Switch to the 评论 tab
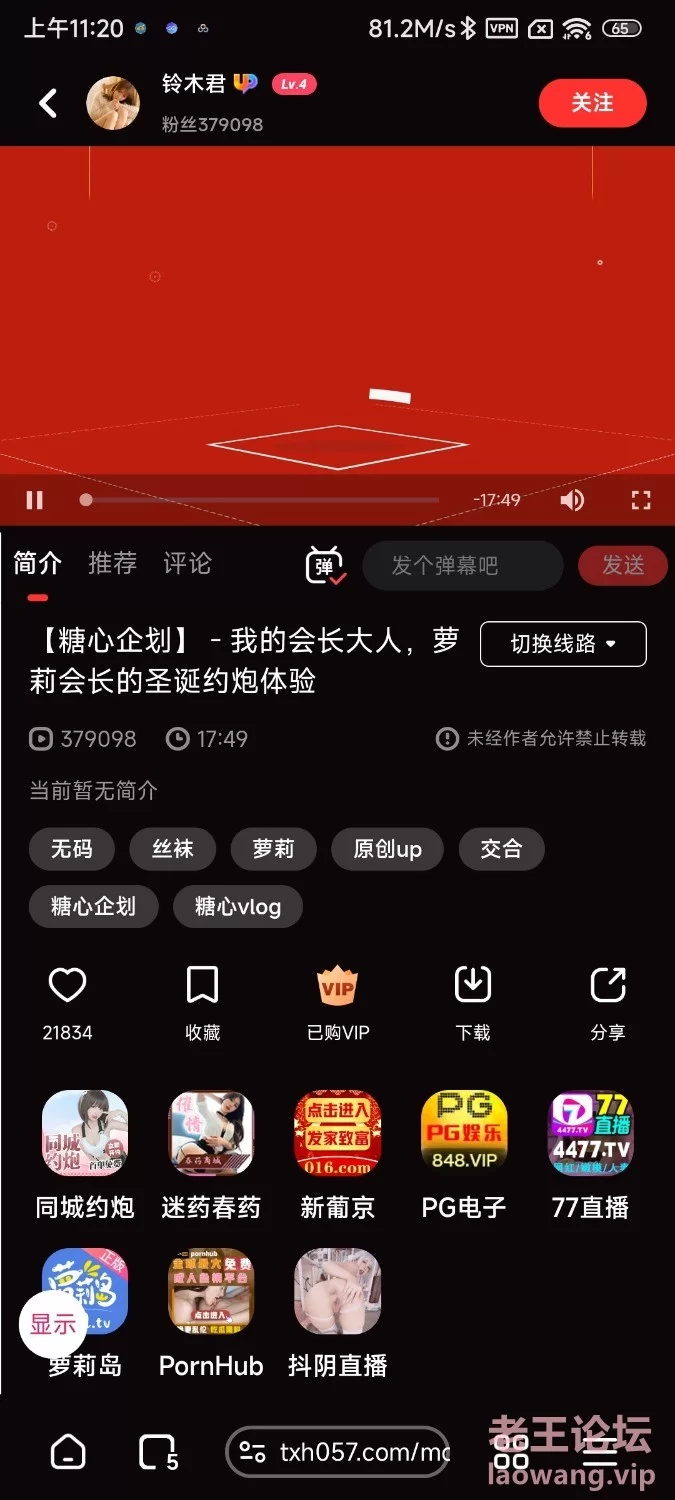The image size is (675, 1500). pyautogui.click(x=187, y=564)
